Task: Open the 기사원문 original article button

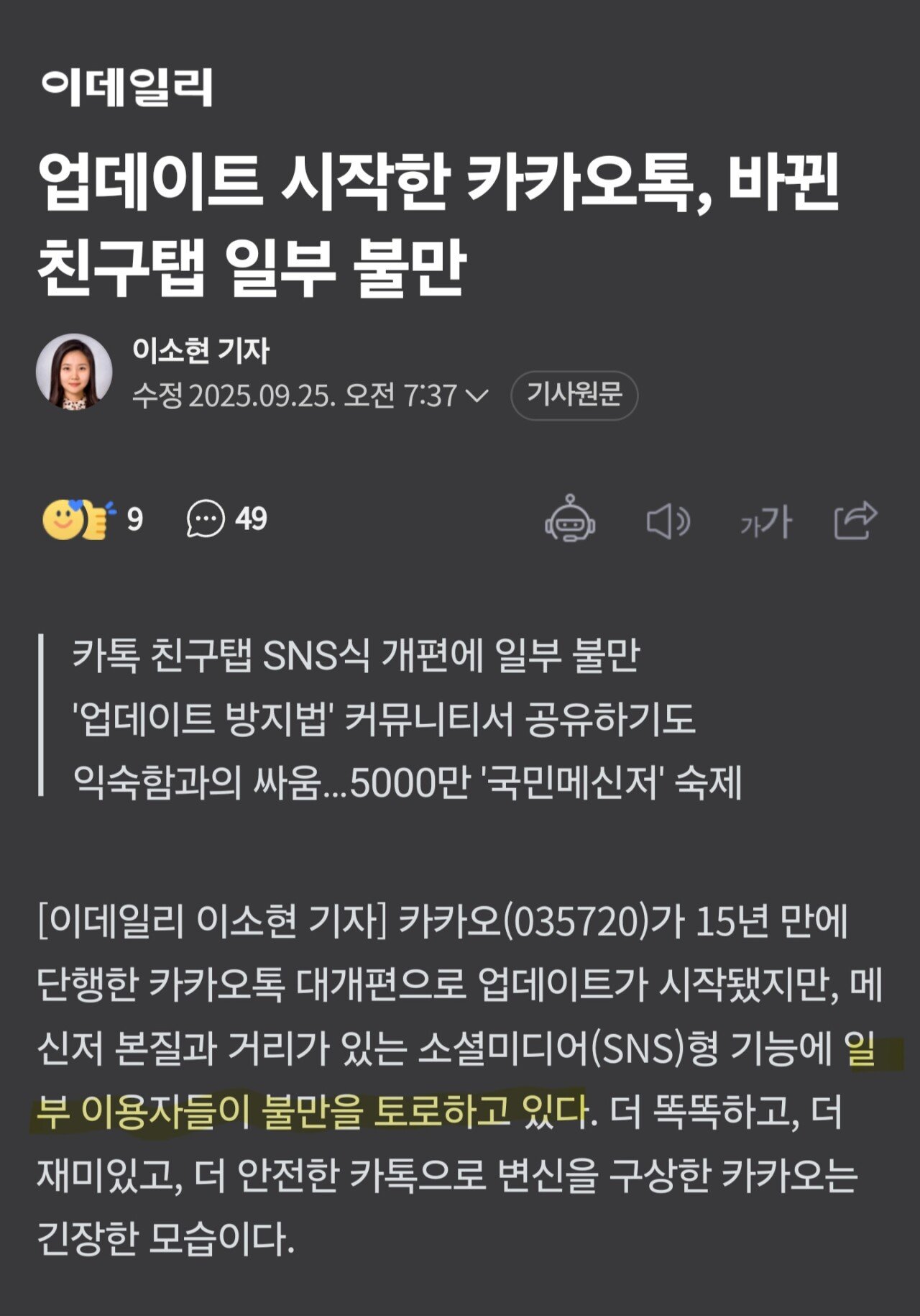Action: [x=574, y=395]
